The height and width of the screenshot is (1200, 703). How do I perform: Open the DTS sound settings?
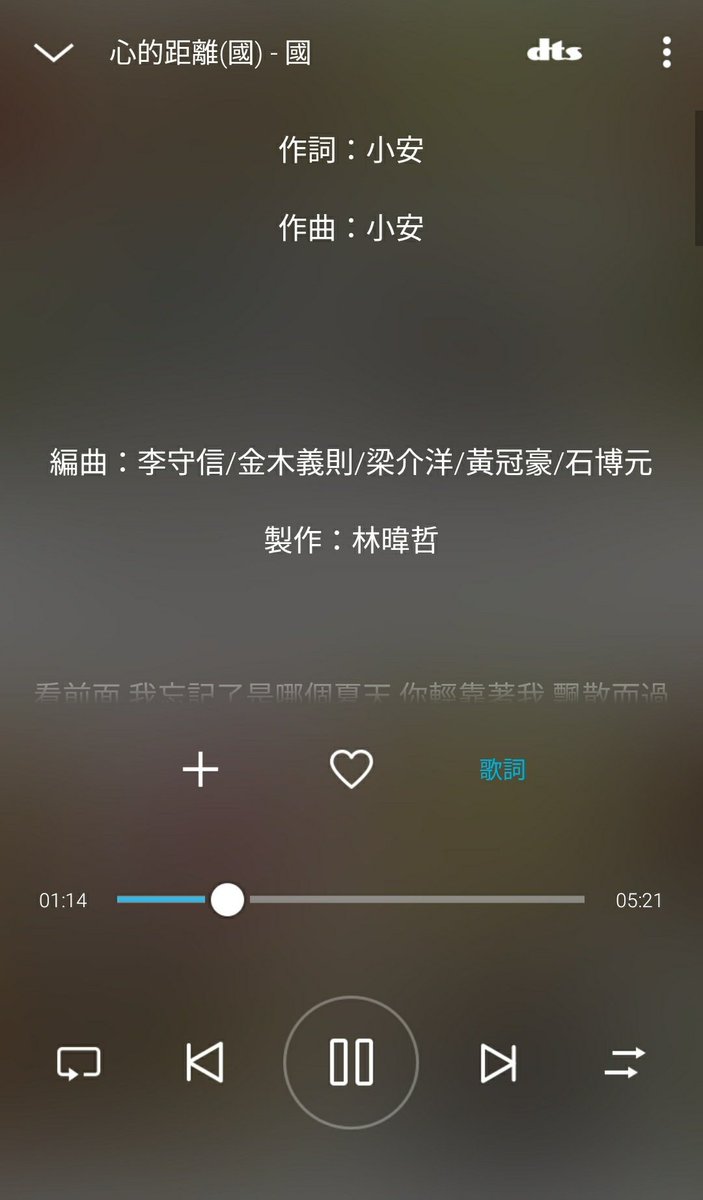tap(554, 52)
